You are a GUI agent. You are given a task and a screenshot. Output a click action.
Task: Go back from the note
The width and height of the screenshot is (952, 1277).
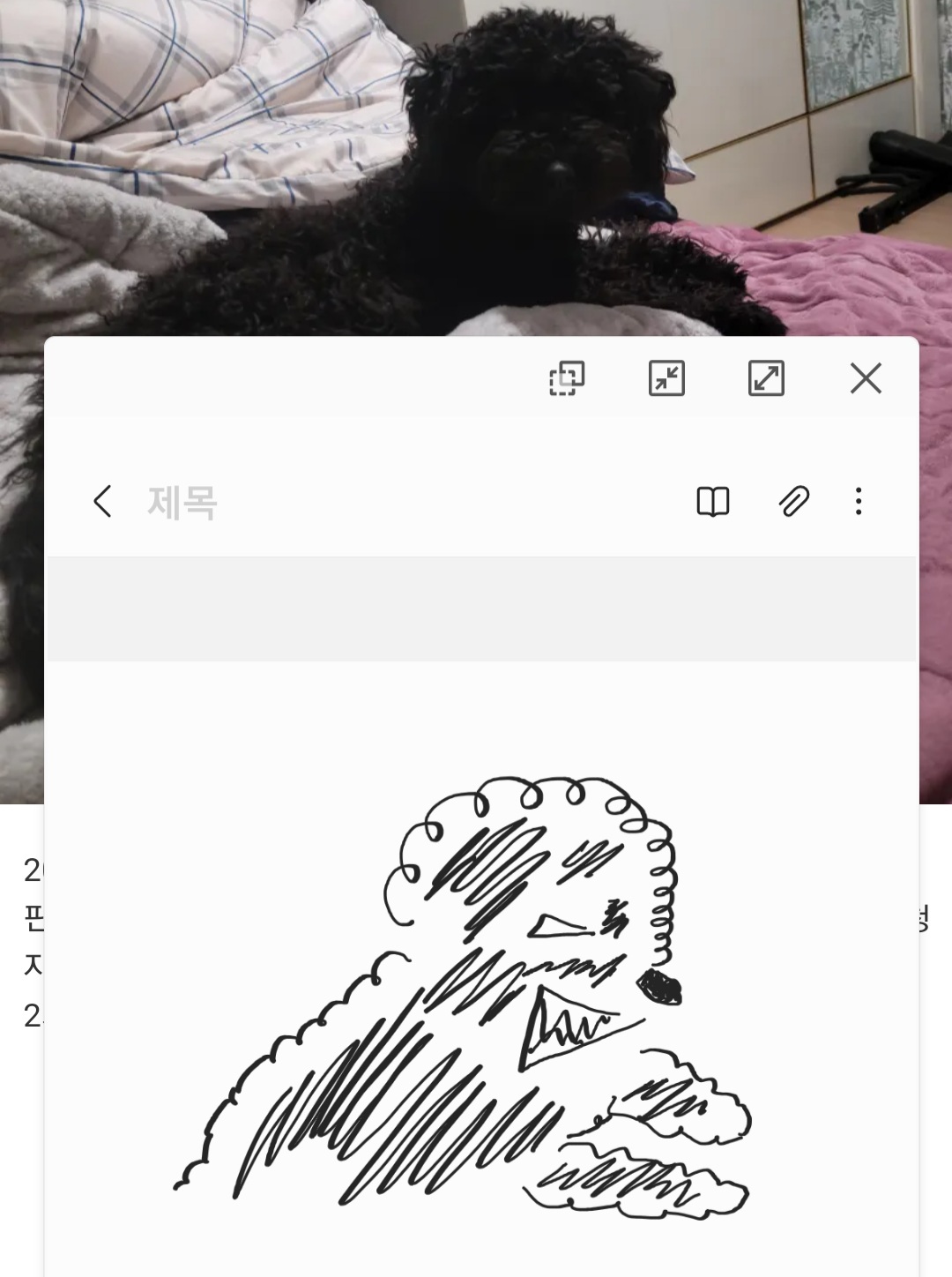pyautogui.click(x=102, y=502)
